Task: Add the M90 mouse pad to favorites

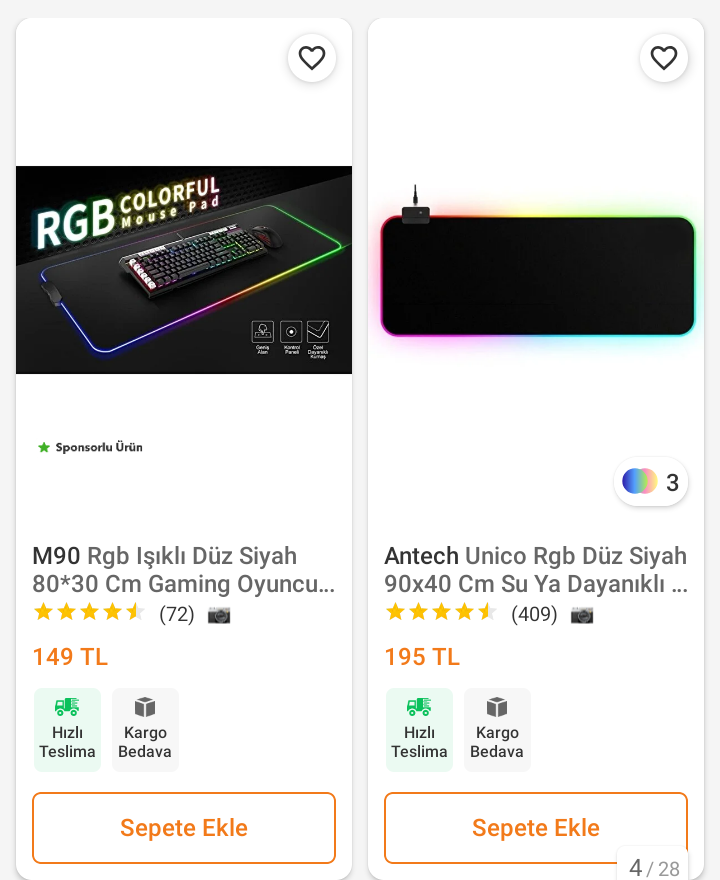Action: [312, 58]
